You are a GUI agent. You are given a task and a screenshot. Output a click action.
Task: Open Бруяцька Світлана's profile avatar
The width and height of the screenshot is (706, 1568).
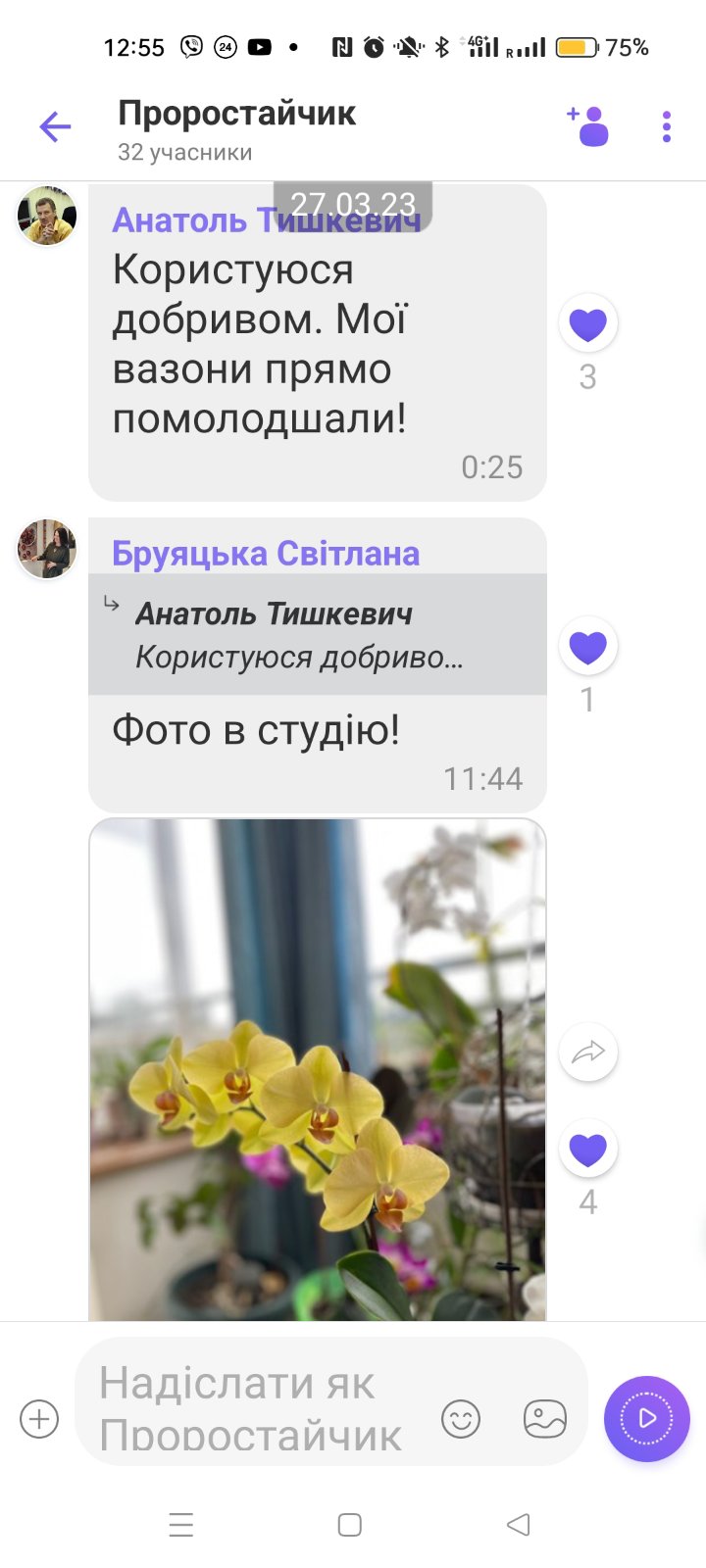(47, 549)
